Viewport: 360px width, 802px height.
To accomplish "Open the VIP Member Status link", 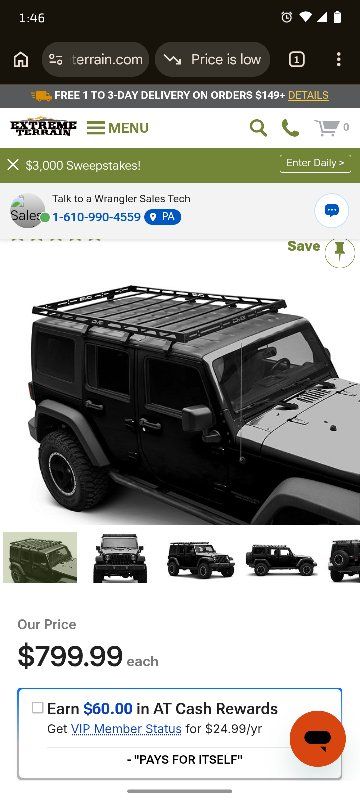I will point(126,728).
